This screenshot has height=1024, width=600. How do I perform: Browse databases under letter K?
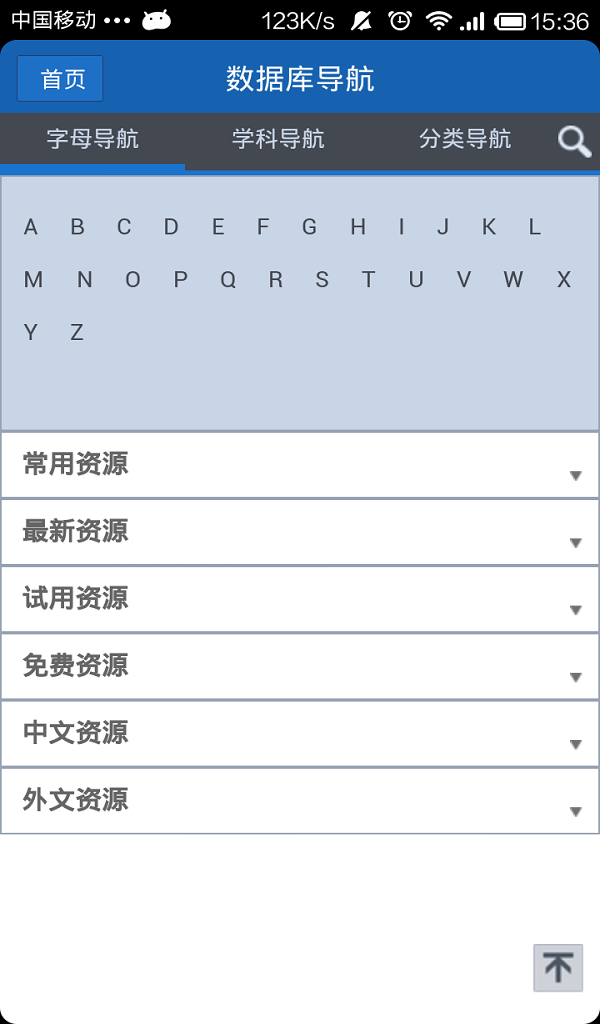(489, 227)
